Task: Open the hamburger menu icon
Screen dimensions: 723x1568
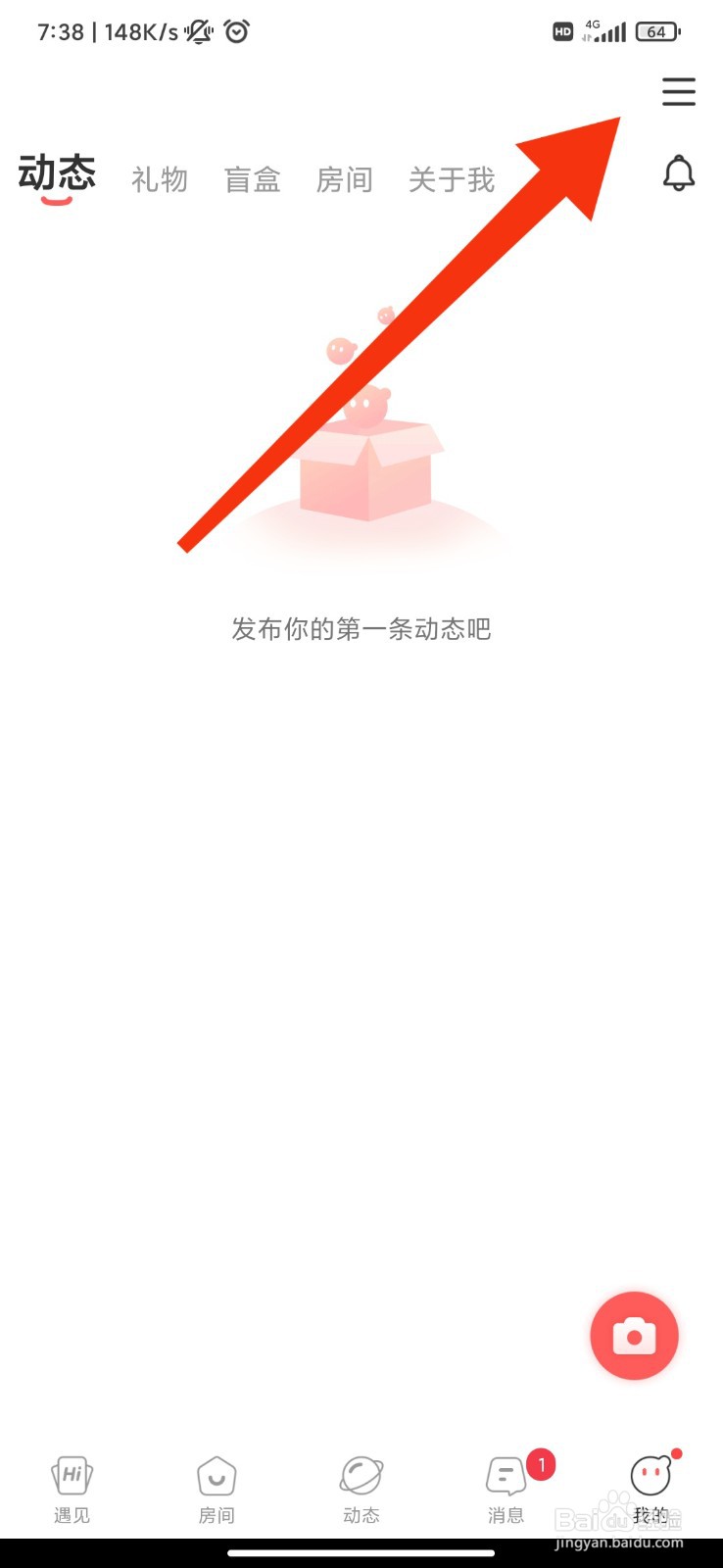Action: (679, 92)
